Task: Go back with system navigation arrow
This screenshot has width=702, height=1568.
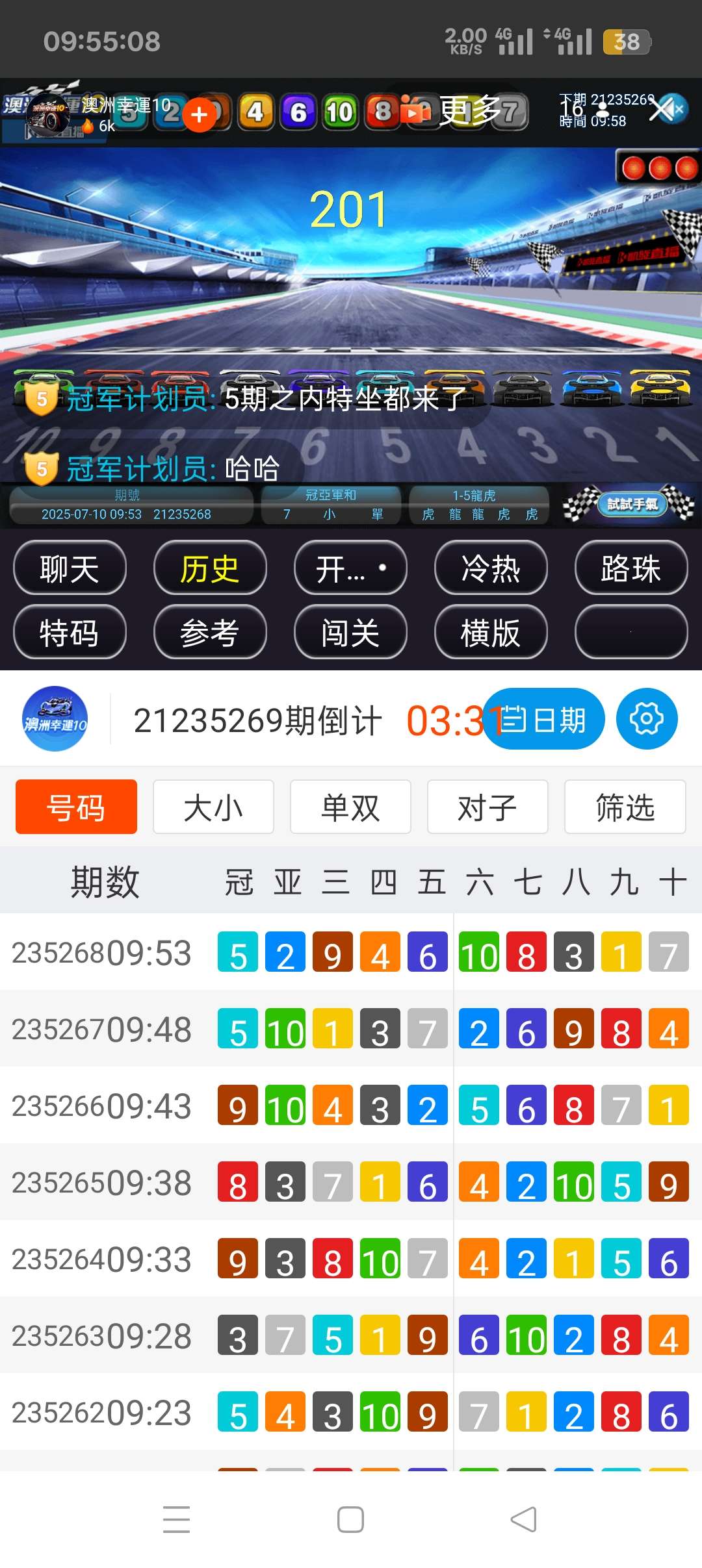Action: (523, 1519)
